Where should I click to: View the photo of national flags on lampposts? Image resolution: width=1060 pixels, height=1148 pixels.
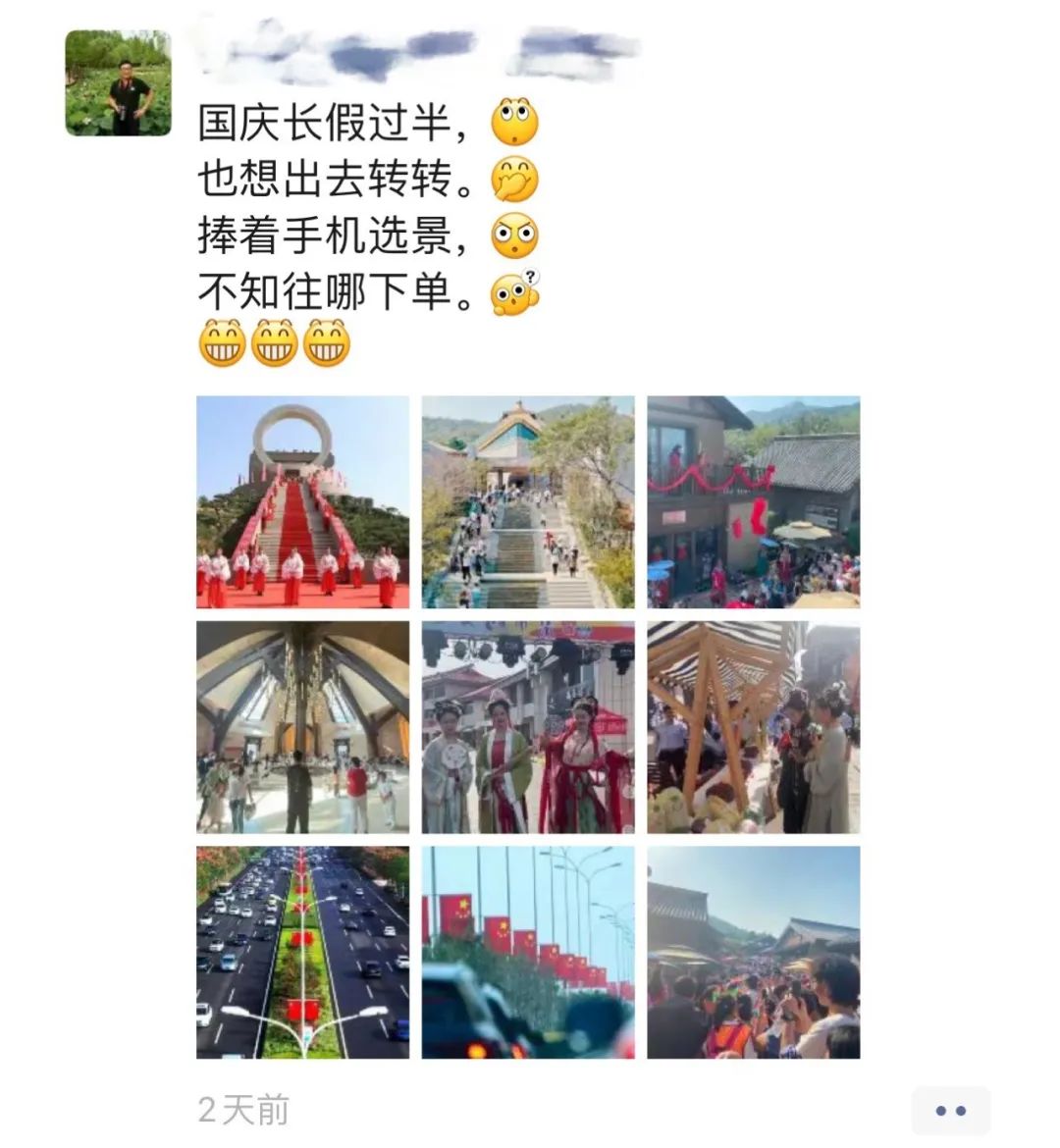click(x=528, y=953)
